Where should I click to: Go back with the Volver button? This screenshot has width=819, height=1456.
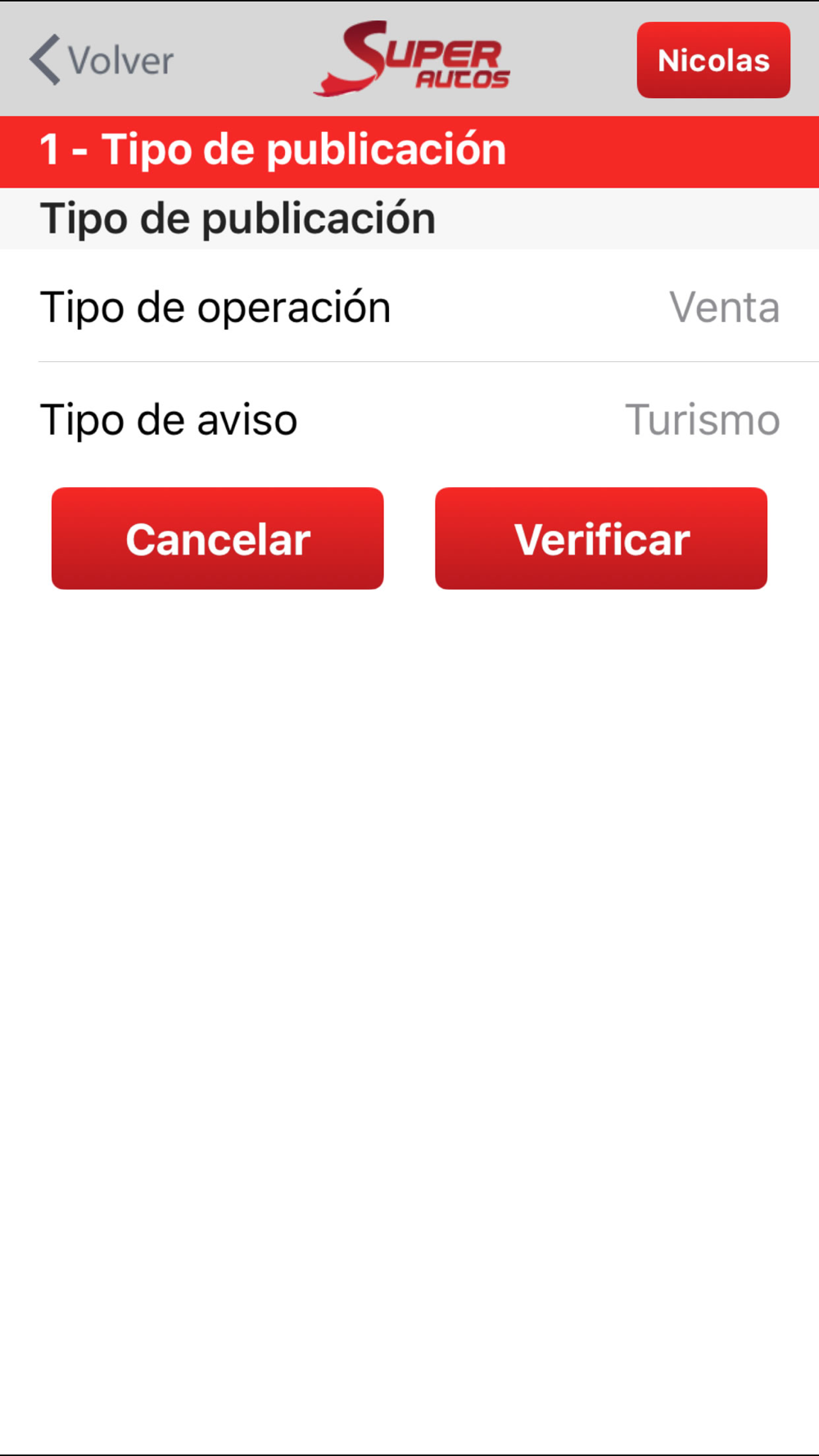(102, 61)
